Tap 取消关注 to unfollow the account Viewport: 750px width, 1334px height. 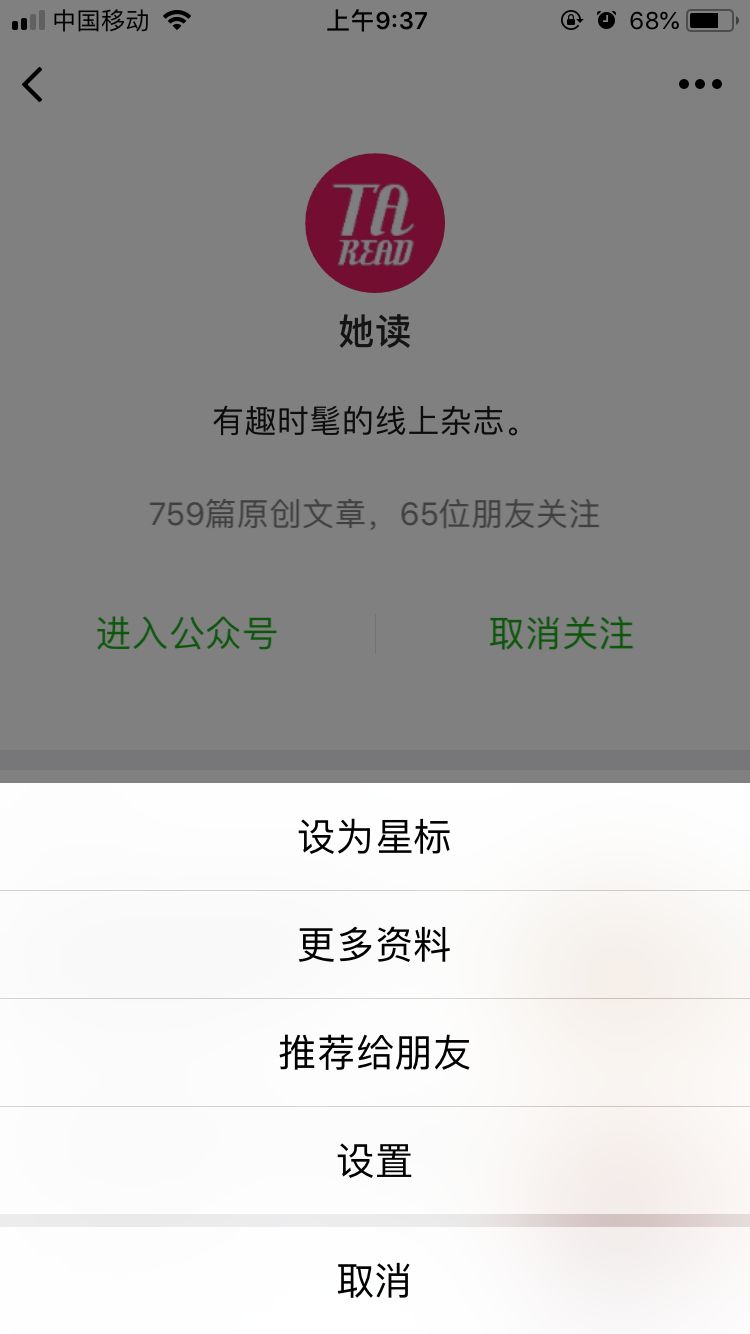[x=560, y=634]
